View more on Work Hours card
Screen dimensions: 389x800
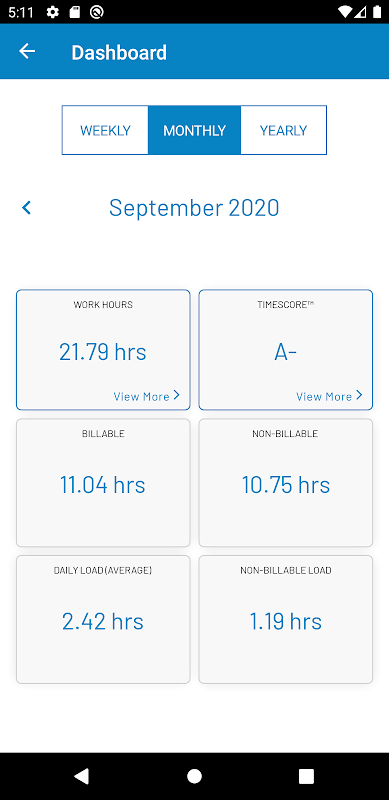coord(147,396)
